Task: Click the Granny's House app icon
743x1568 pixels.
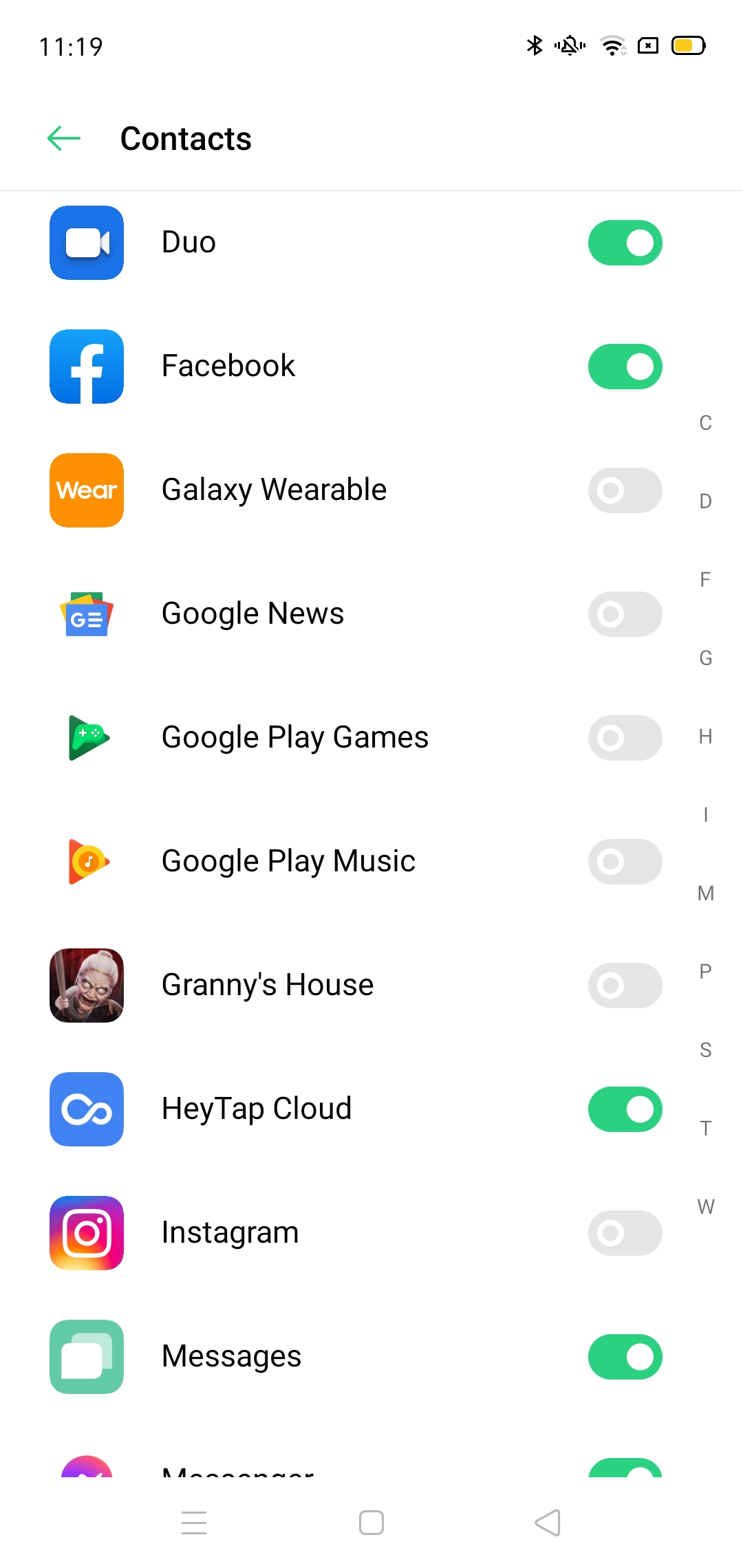Action: (85, 986)
